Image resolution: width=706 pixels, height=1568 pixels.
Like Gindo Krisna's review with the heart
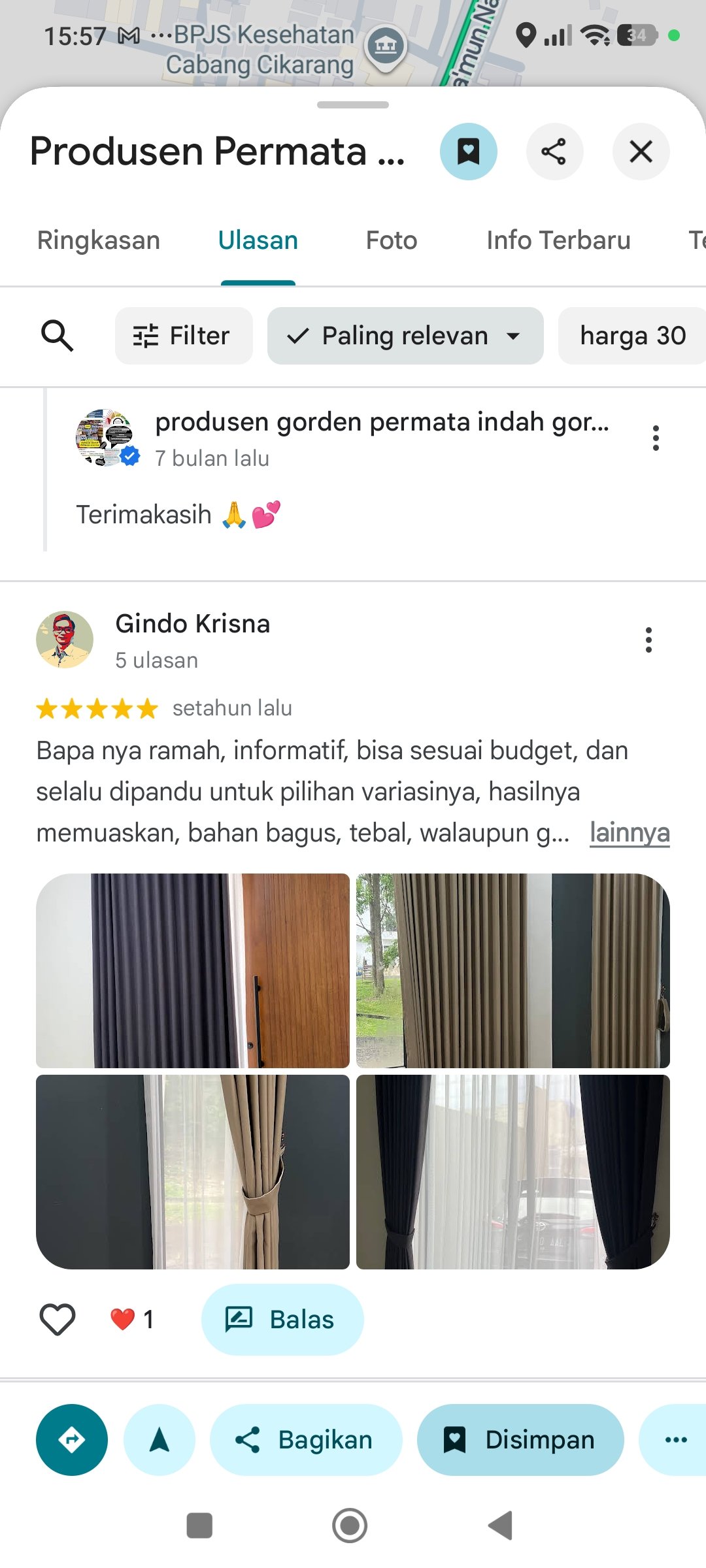tap(58, 1319)
